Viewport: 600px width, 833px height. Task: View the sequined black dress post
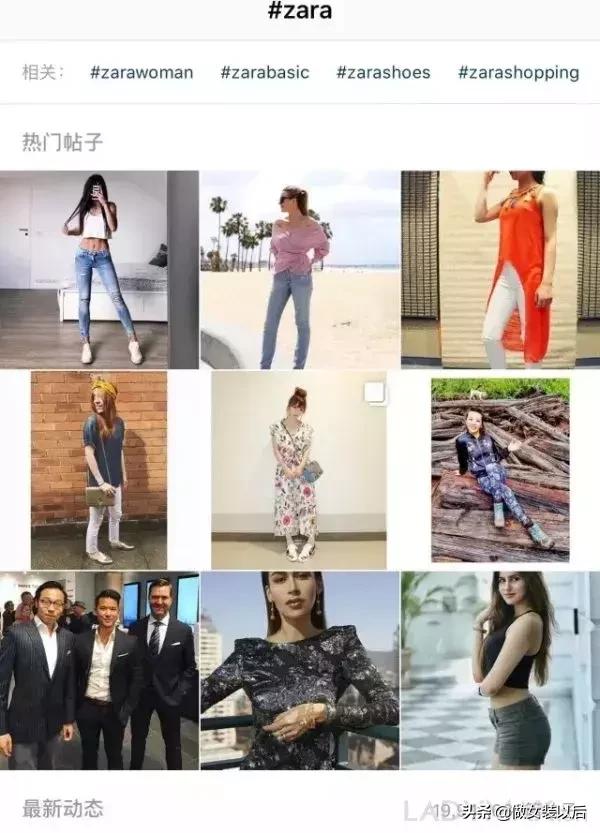coord(300,670)
